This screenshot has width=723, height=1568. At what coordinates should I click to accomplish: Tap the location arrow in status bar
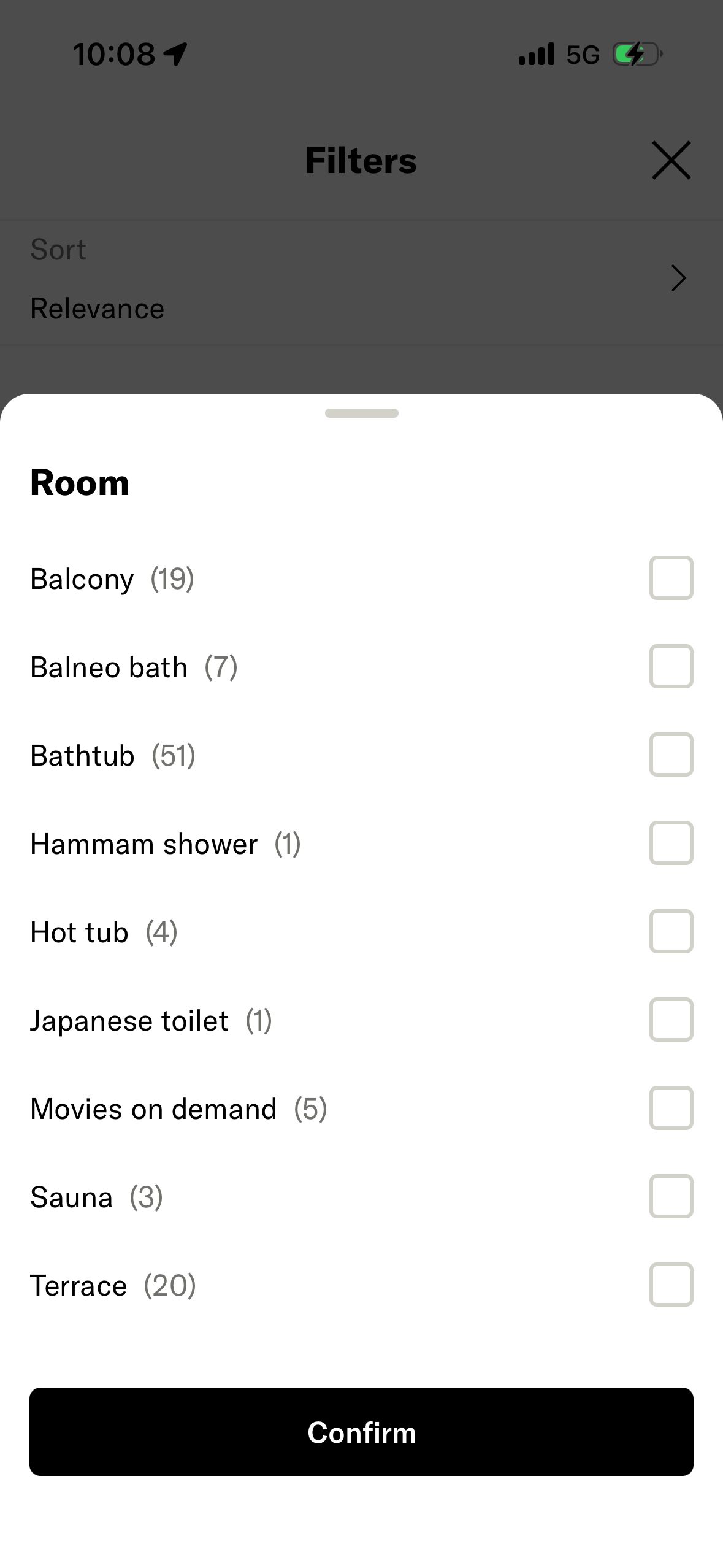tap(175, 54)
